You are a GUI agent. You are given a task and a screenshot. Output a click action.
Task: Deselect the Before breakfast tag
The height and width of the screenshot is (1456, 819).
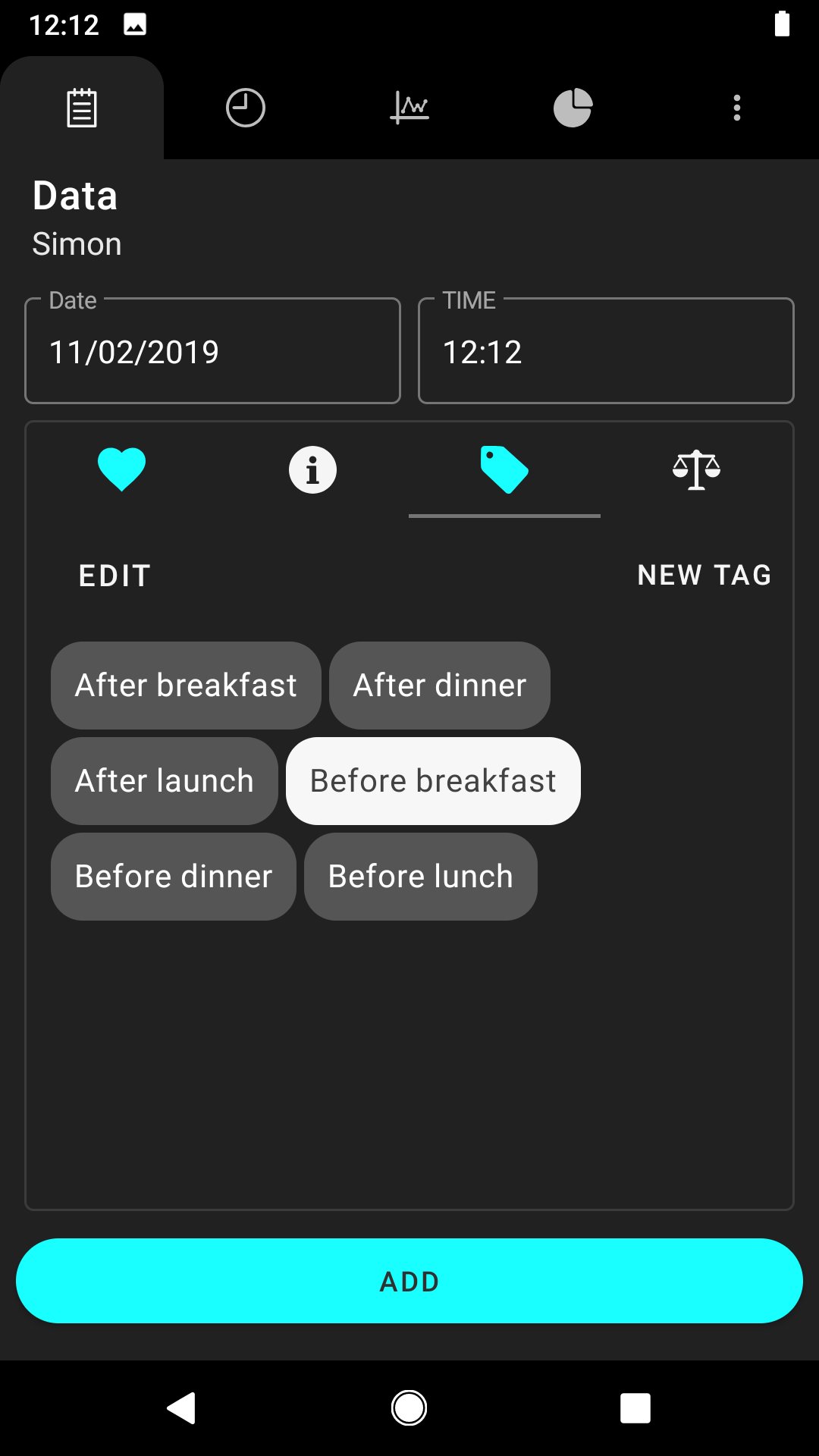[x=433, y=781]
